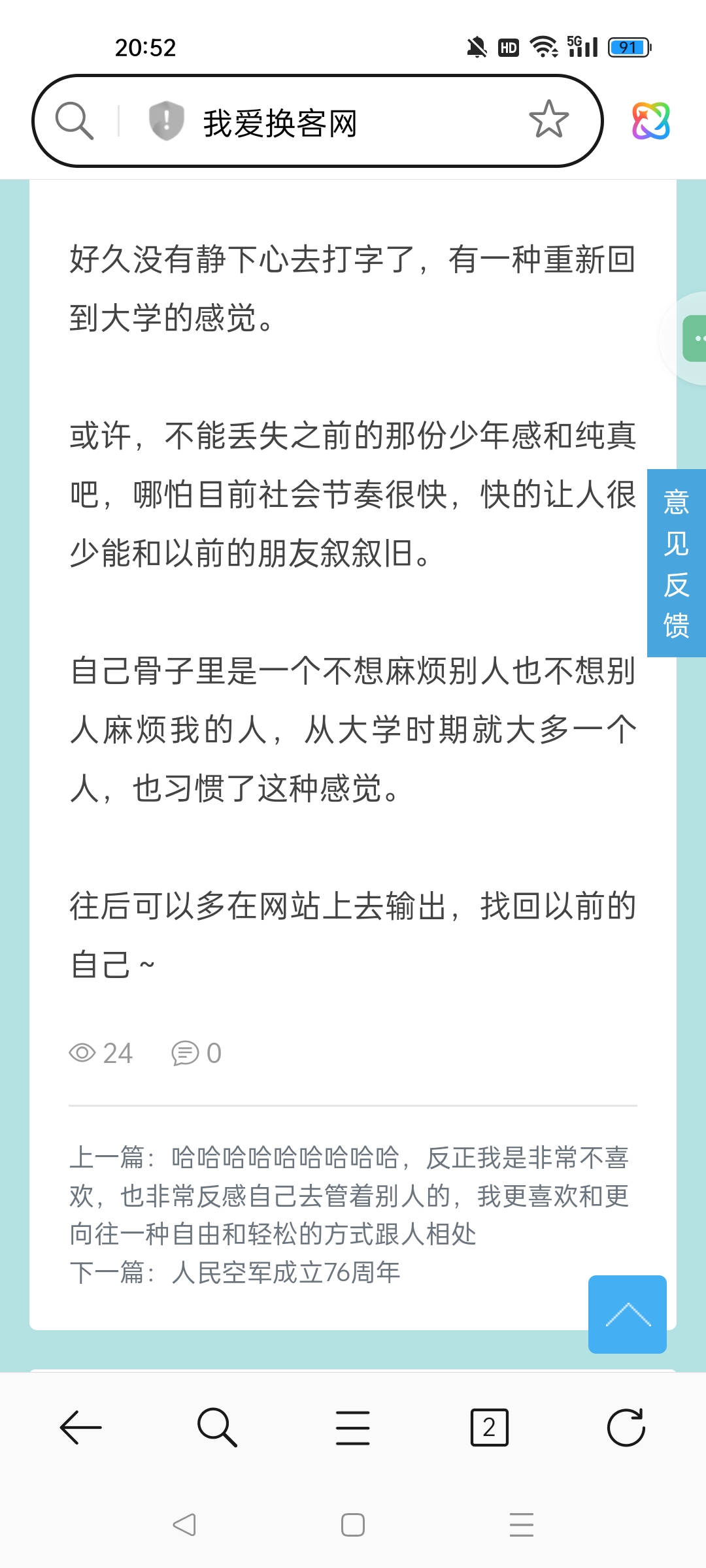Open the site security shield info

pos(166,121)
